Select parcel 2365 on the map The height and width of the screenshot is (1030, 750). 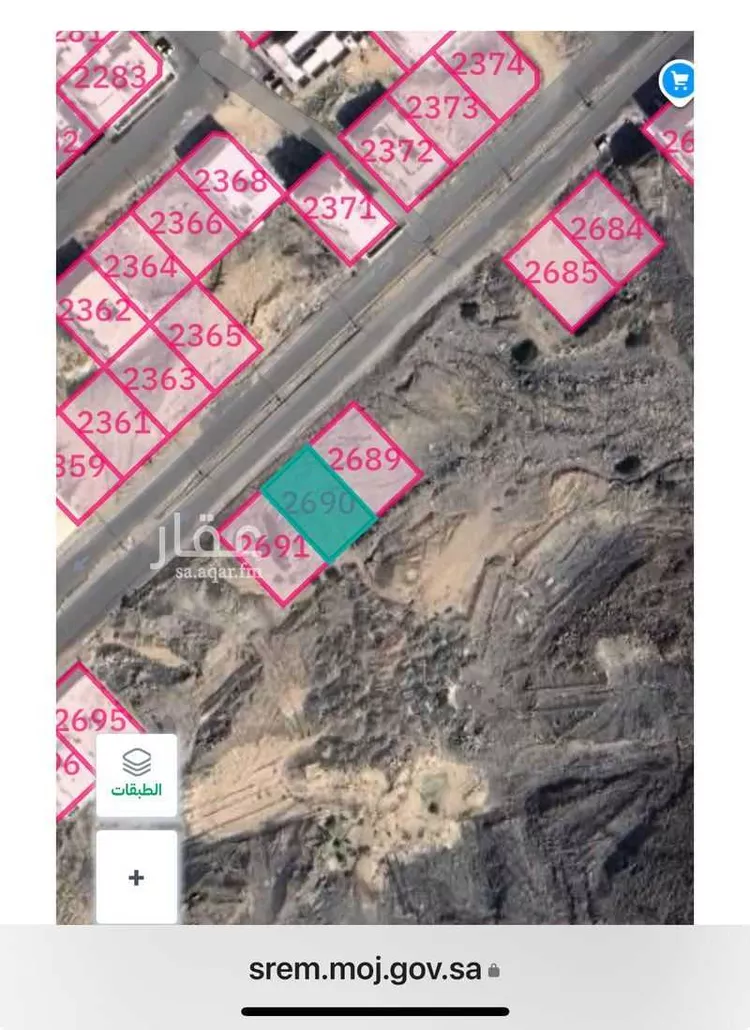207,335
